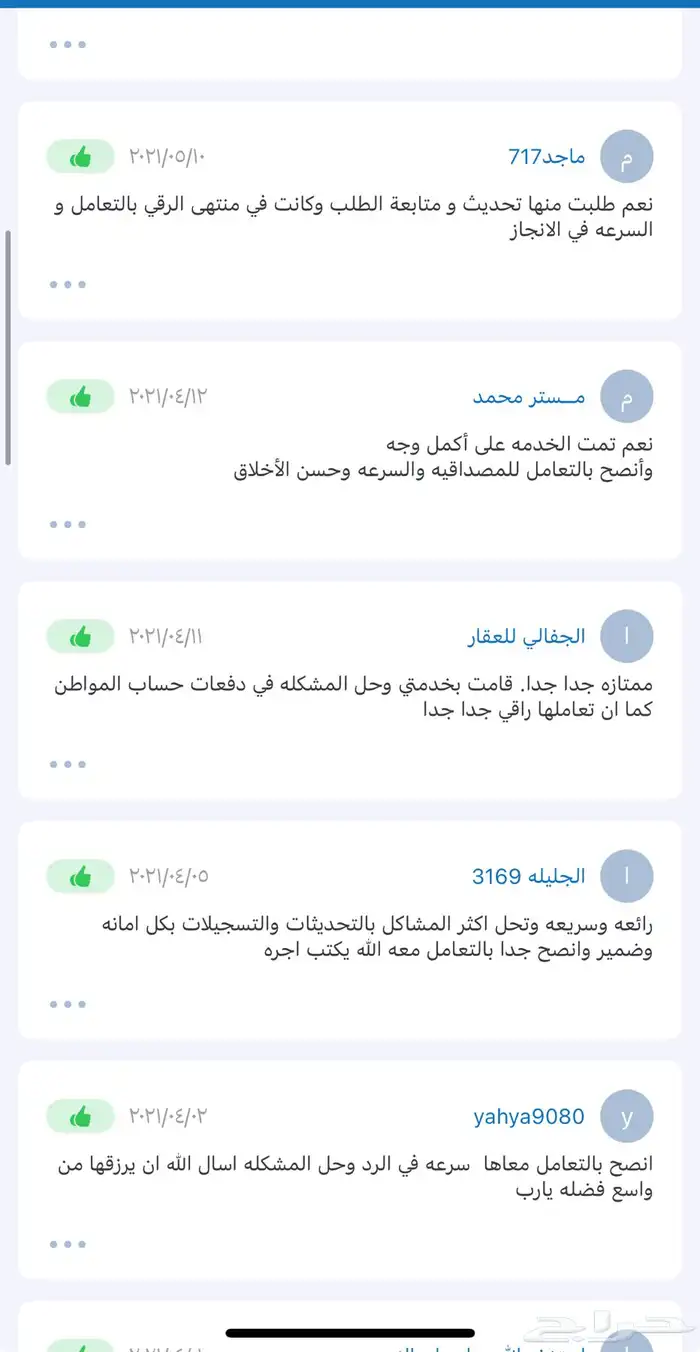This screenshot has width=700, height=1352.
Task: Open options dots under ماجد717 review
Action: pos(68,284)
